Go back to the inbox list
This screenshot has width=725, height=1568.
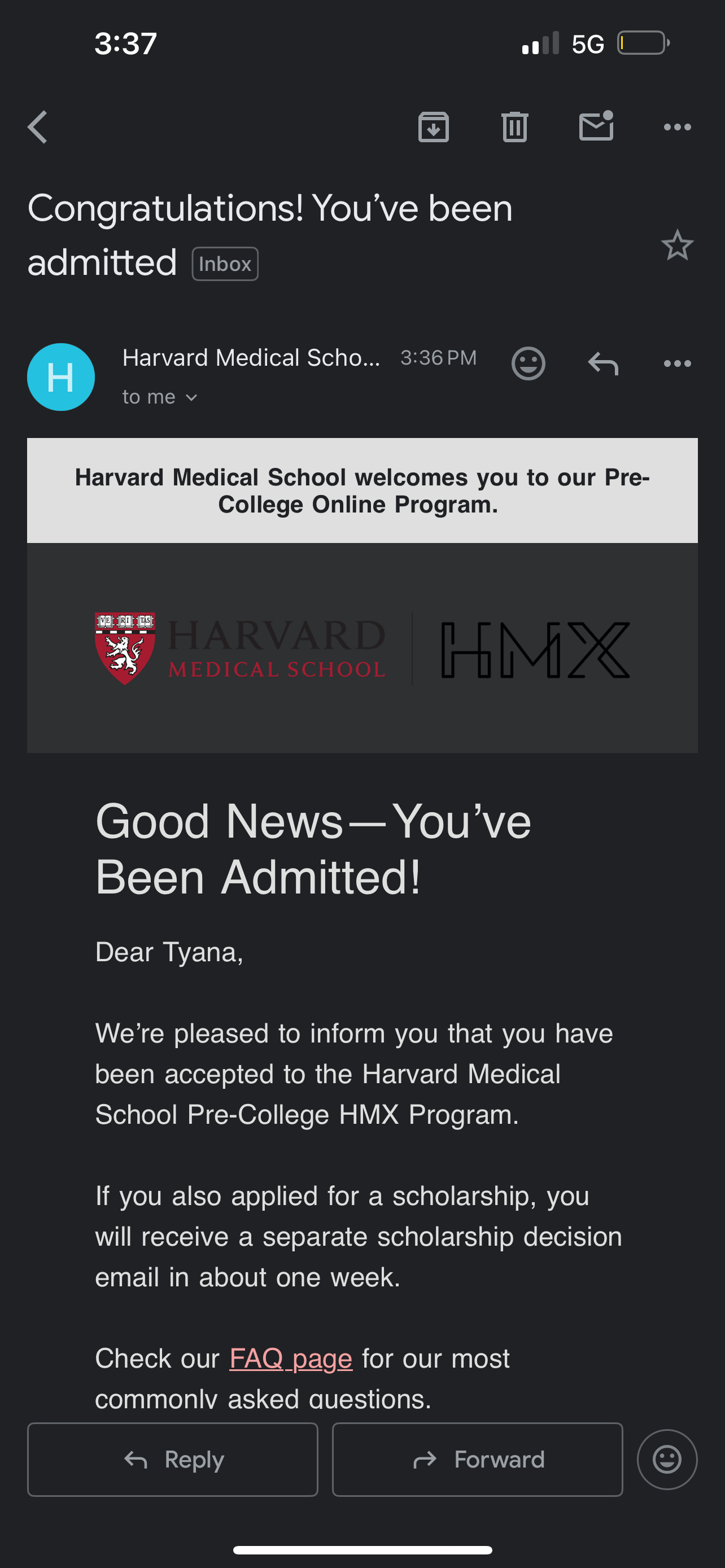pos(38,127)
